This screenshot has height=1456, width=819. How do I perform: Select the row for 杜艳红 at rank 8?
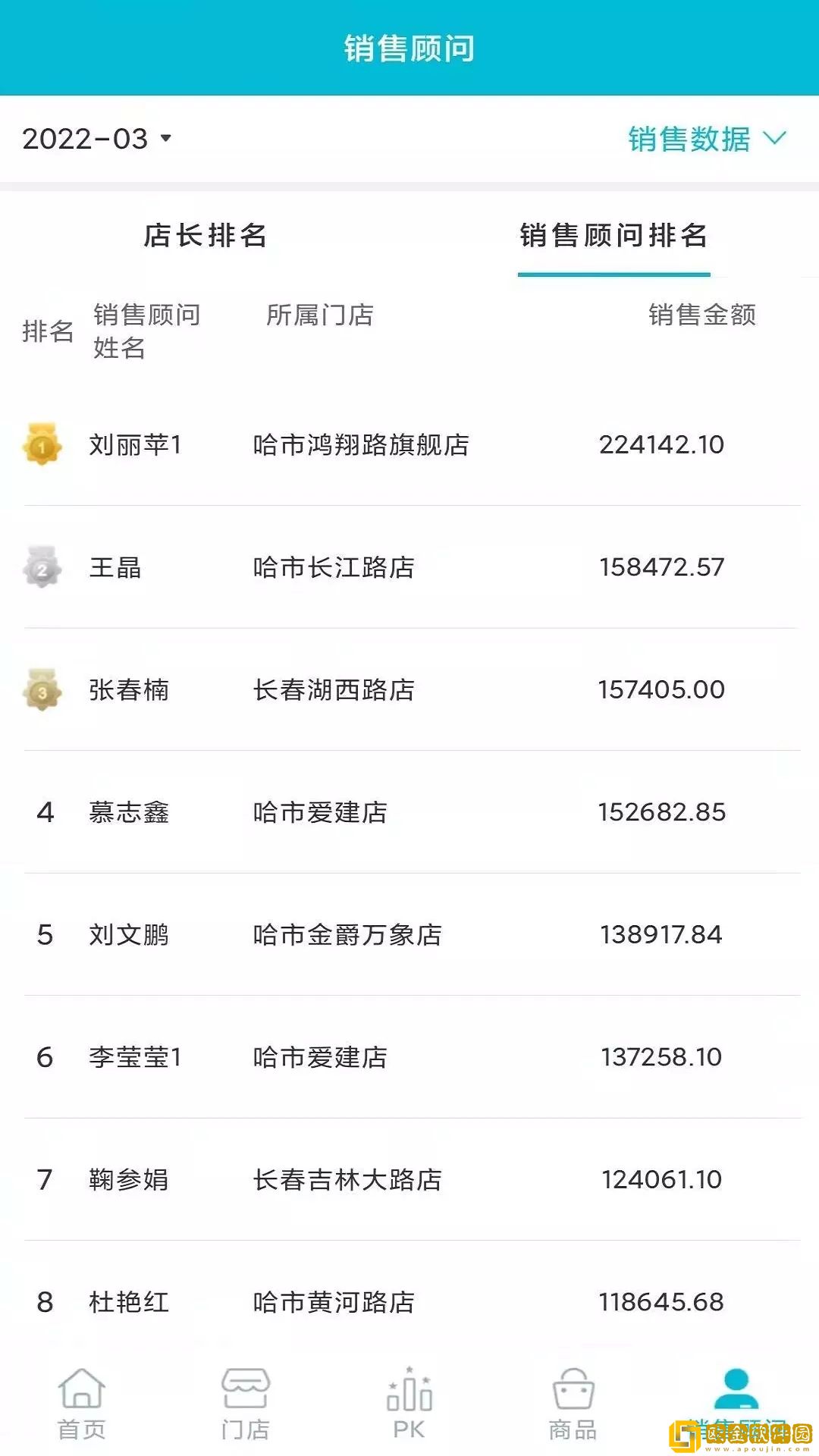[x=409, y=1303]
